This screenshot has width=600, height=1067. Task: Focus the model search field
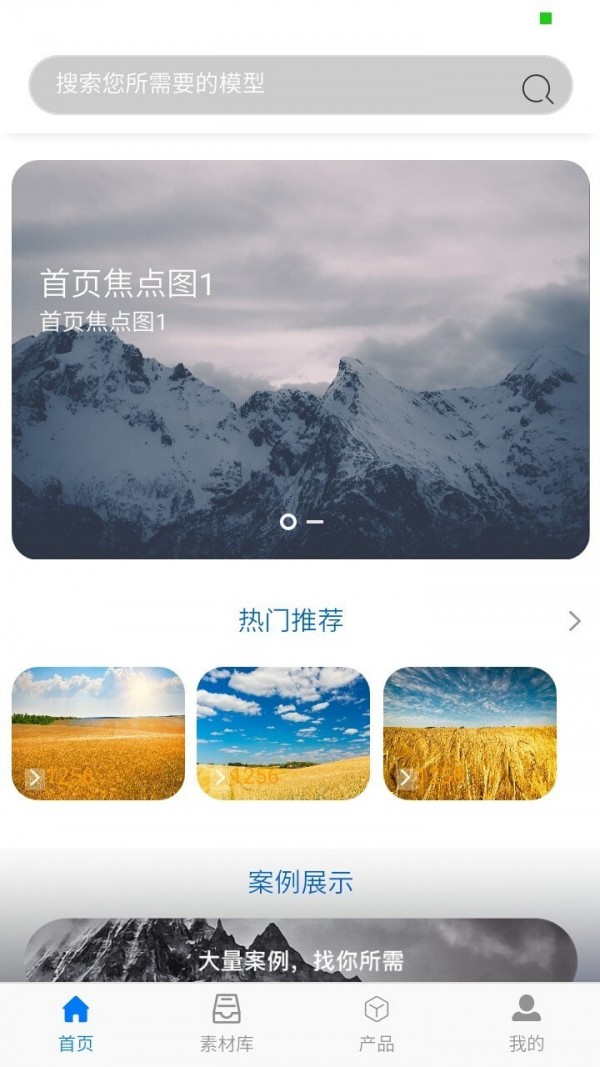300,85
